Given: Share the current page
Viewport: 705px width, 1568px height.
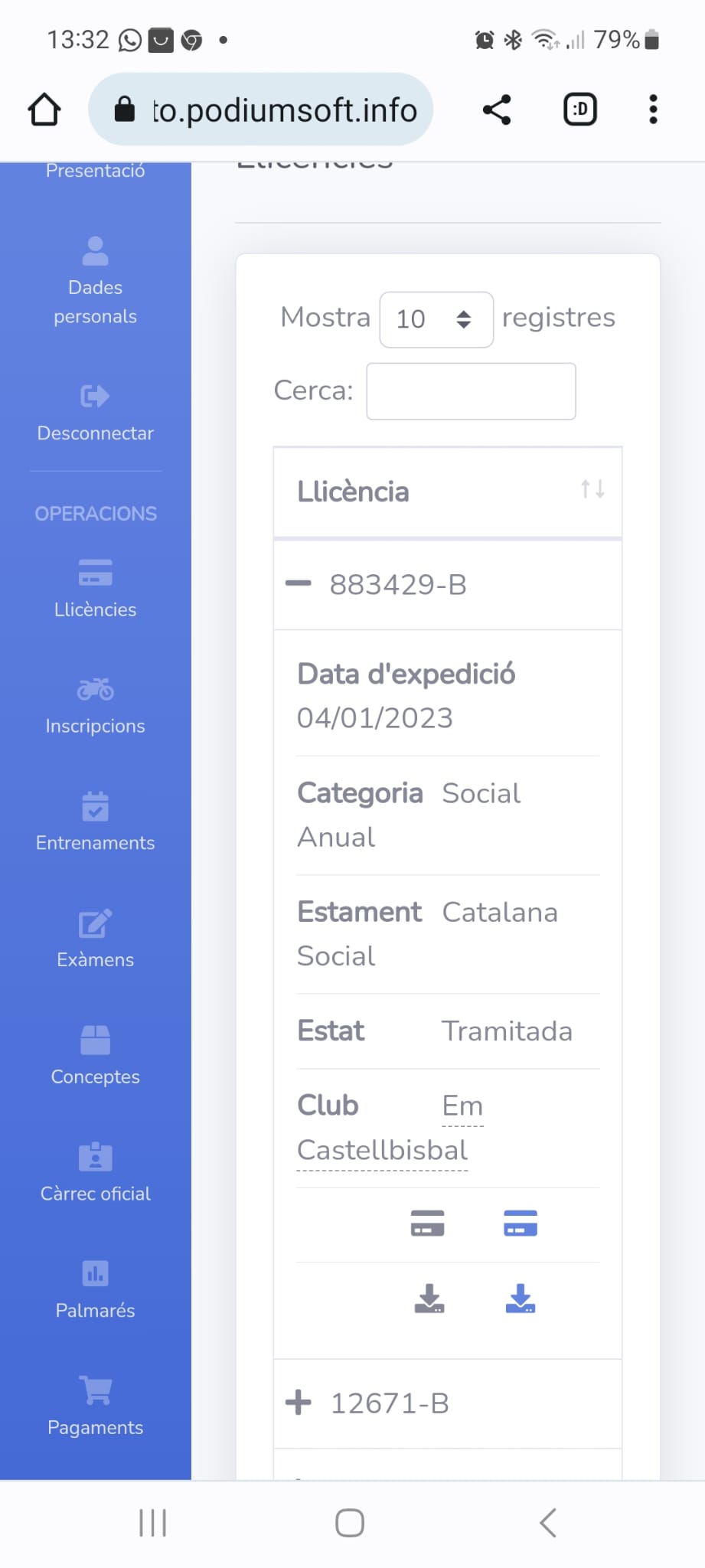Looking at the screenshot, I should click(x=497, y=109).
